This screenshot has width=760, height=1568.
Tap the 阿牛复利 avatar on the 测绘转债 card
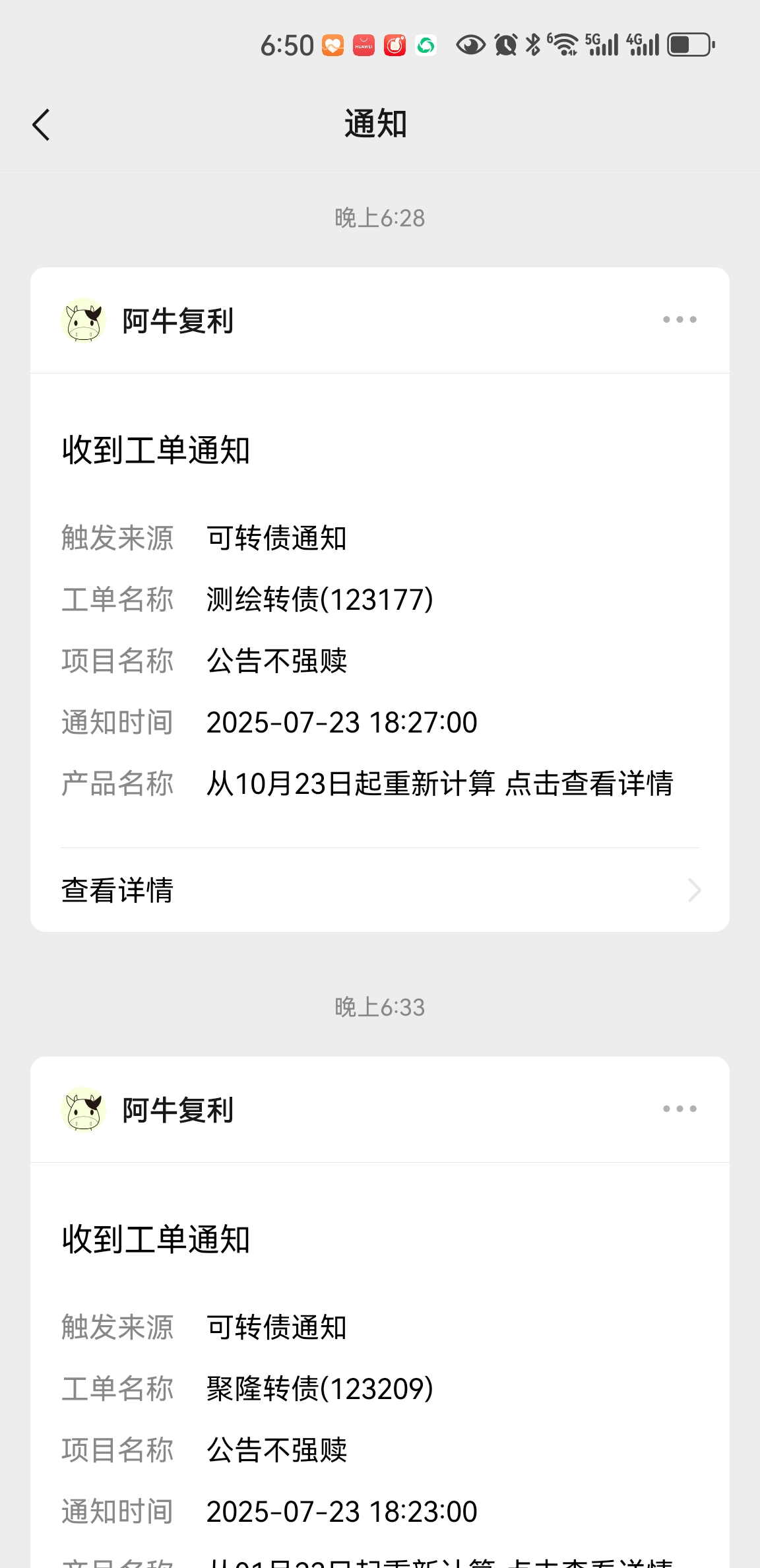84,321
